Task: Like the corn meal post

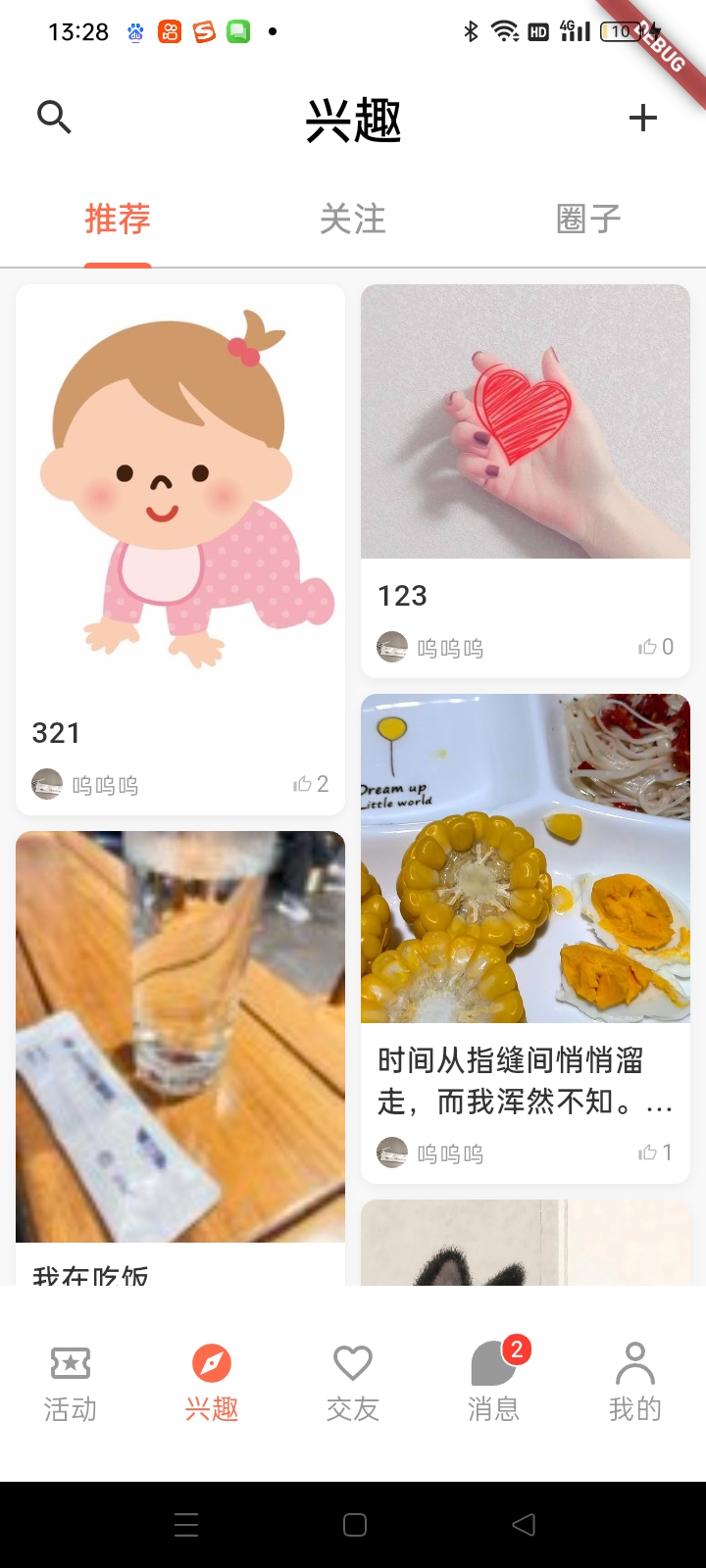Action: (649, 1152)
